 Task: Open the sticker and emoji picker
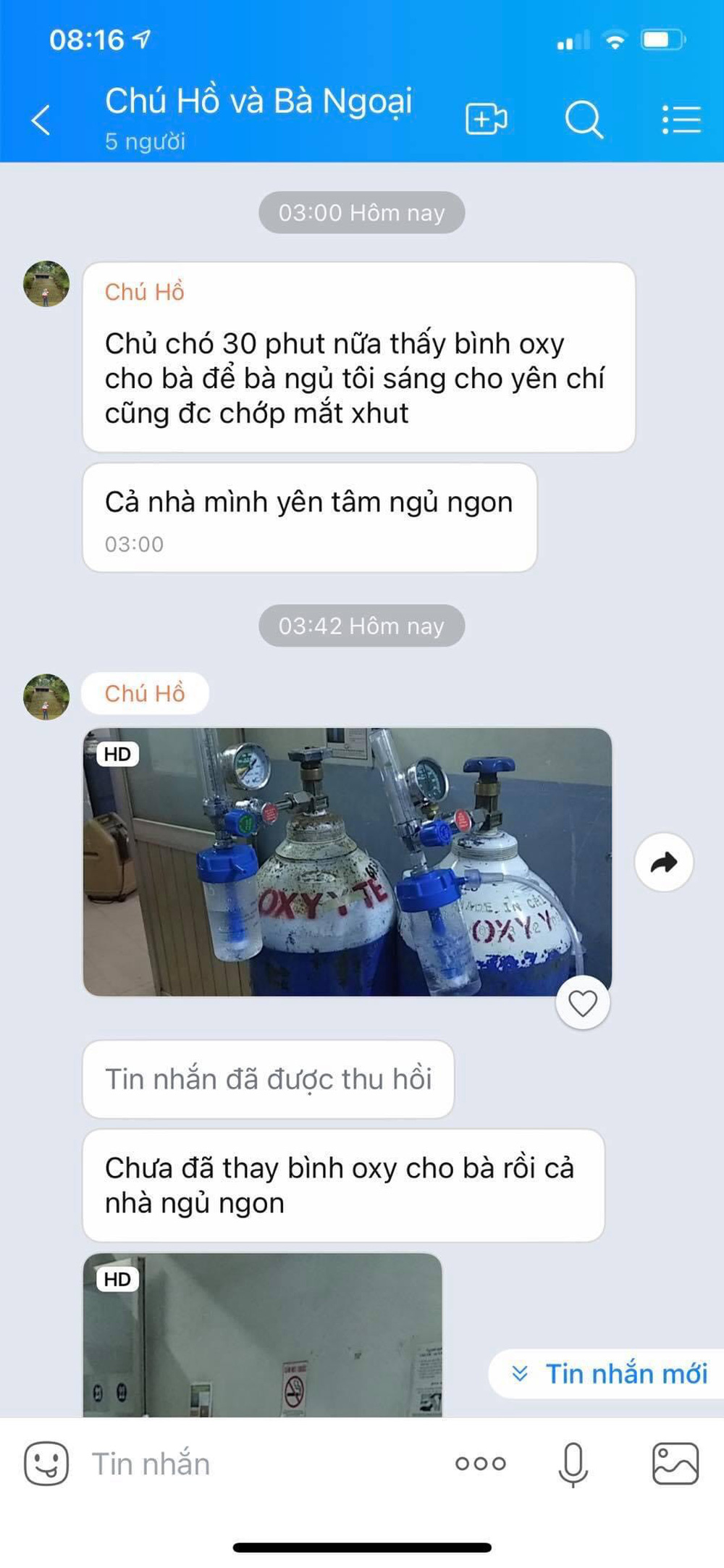pyautogui.click(x=46, y=1464)
